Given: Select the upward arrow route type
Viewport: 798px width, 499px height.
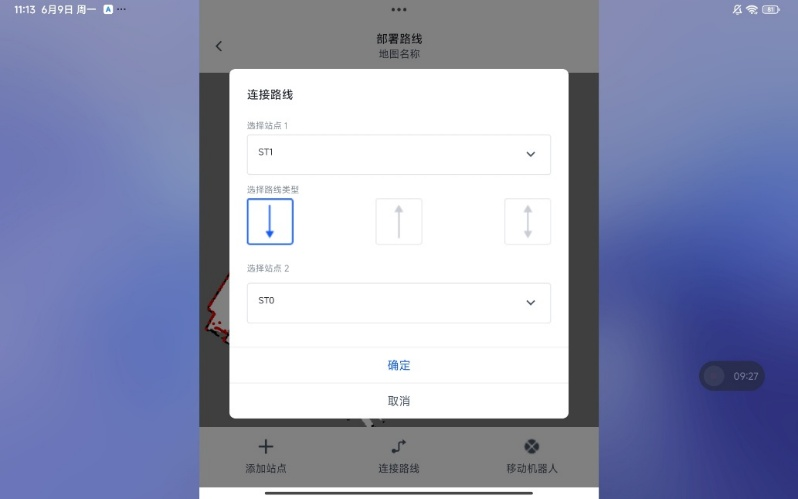Looking at the screenshot, I should click(398, 221).
